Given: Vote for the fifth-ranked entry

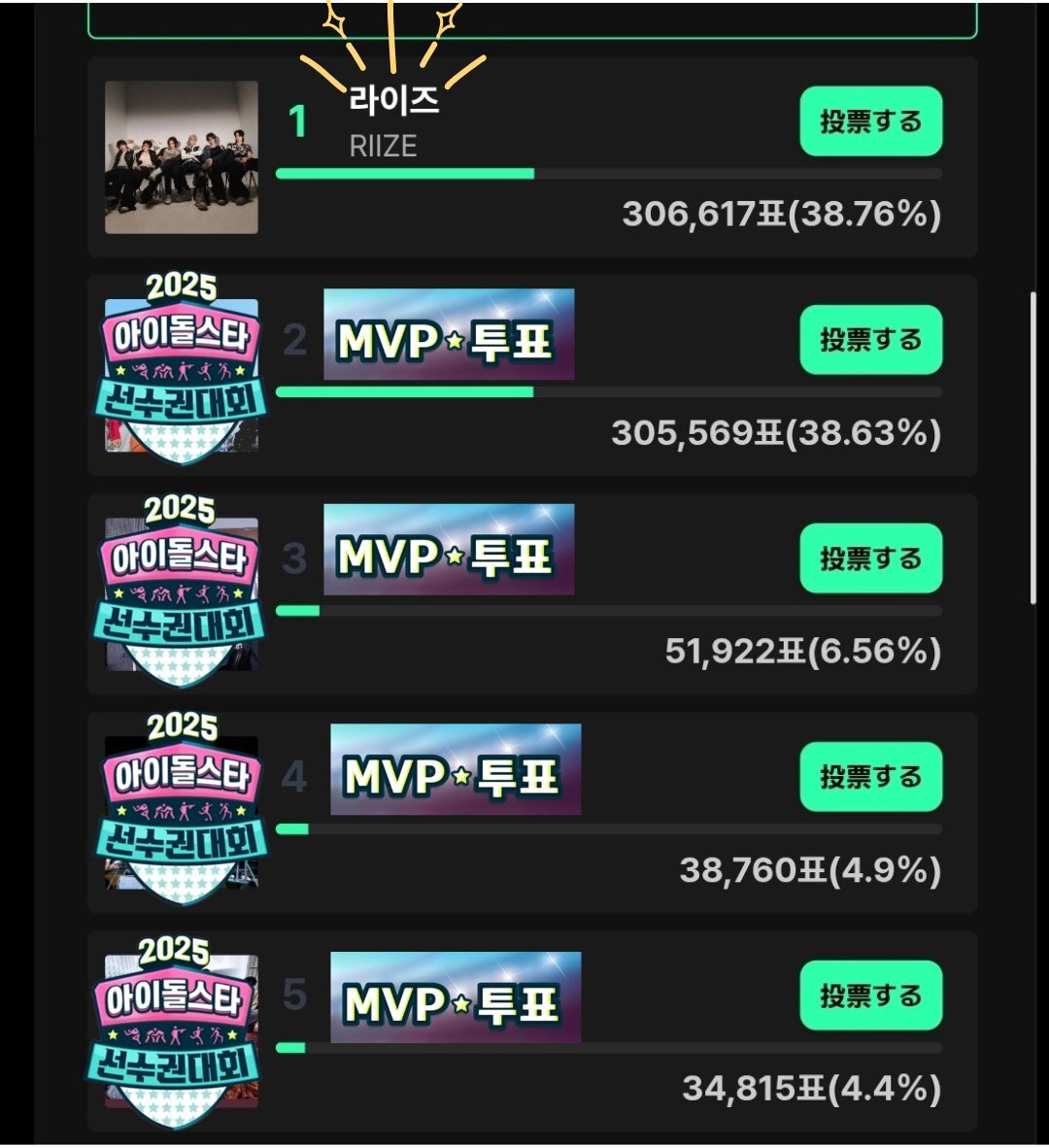Looking at the screenshot, I should tap(870, 995).
